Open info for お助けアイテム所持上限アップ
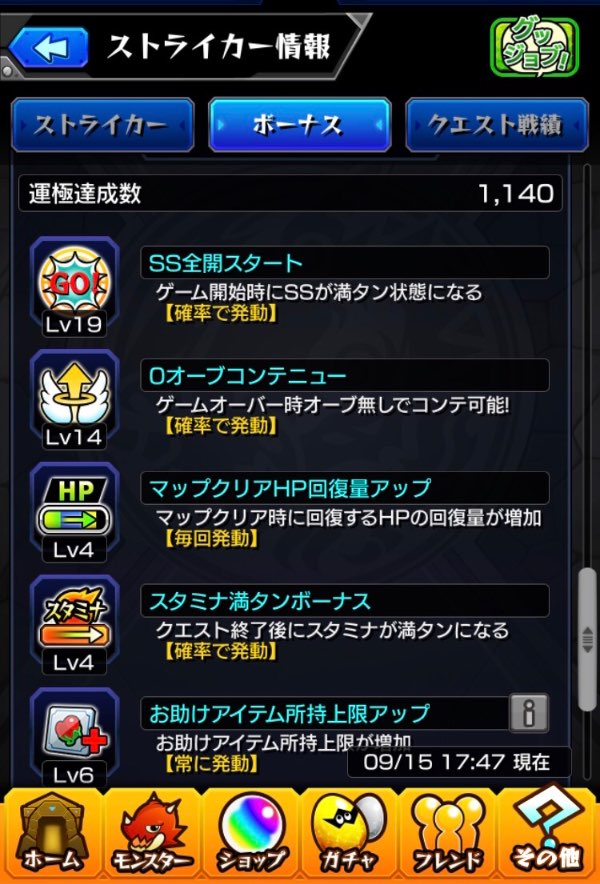600x884 pixels. 528,713
